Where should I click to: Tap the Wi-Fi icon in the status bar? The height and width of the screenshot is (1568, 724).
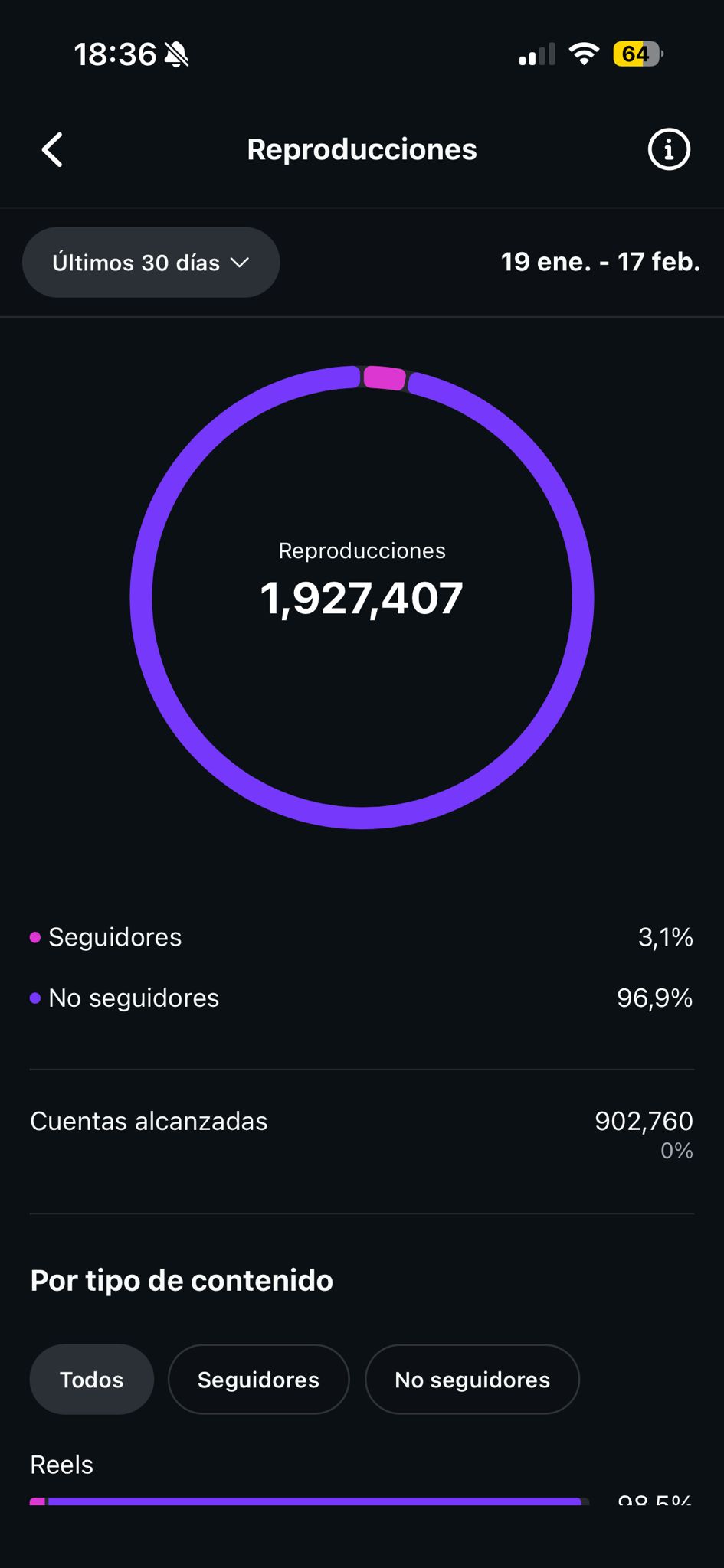[583, 54]
